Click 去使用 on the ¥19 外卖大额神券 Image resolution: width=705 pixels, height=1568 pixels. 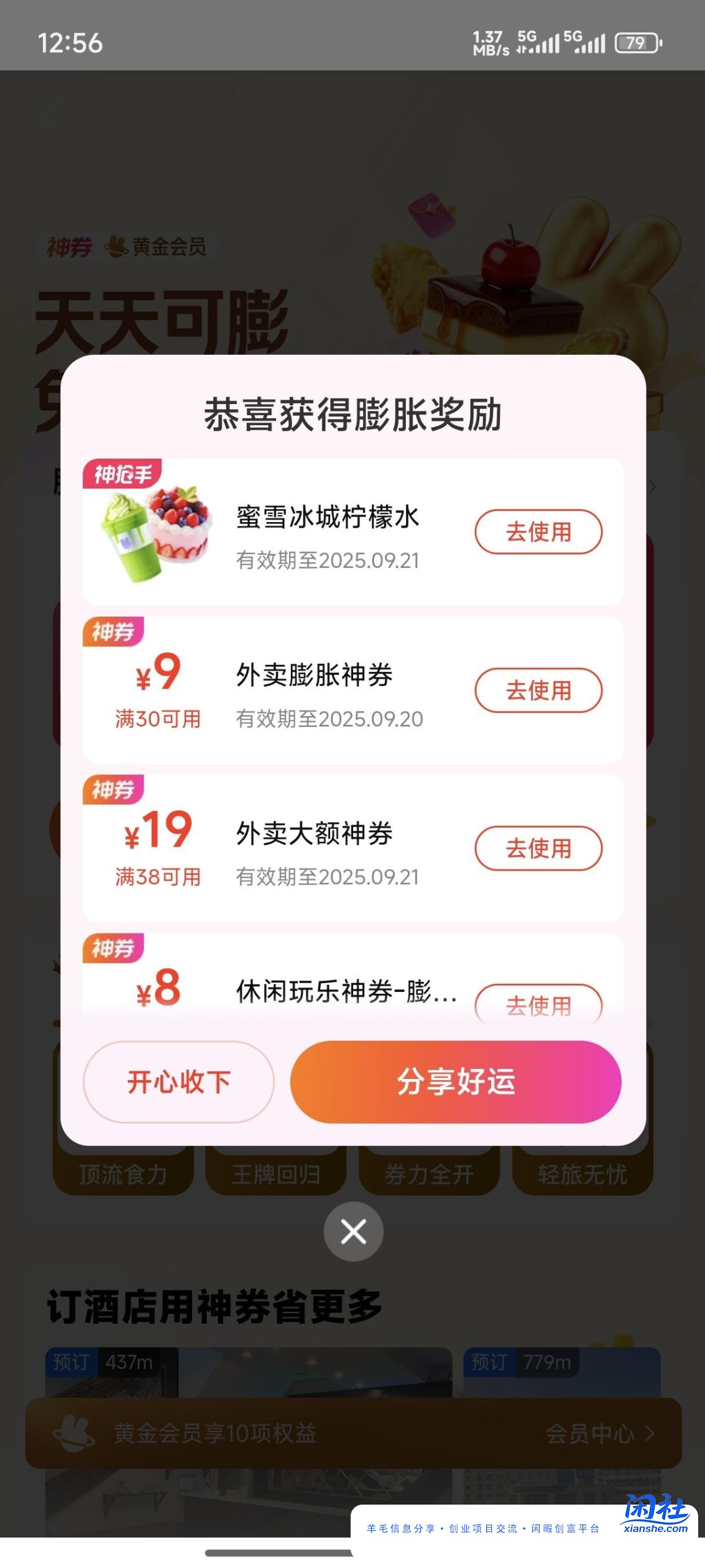[538, 848]
